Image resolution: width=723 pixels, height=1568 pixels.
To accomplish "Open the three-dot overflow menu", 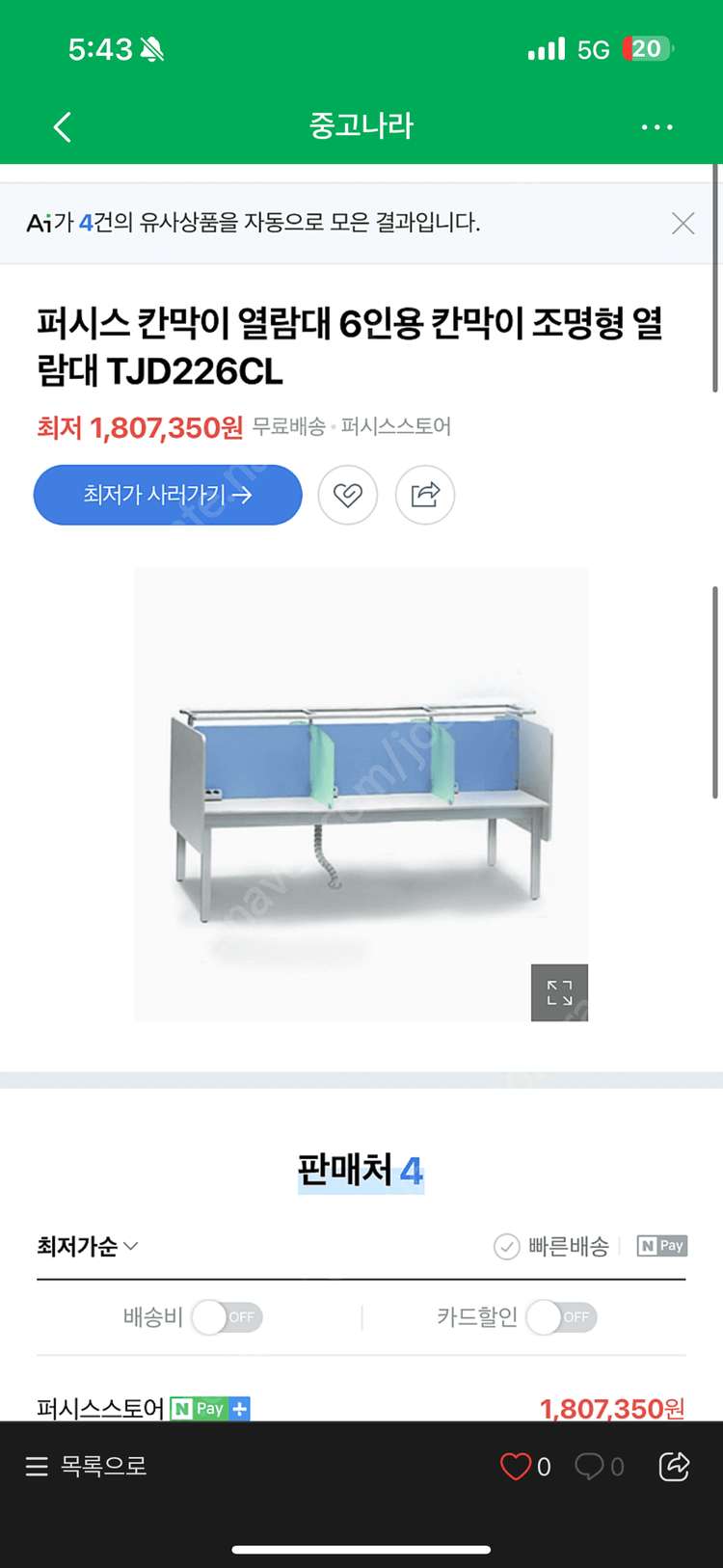I will tap(656, 127).
